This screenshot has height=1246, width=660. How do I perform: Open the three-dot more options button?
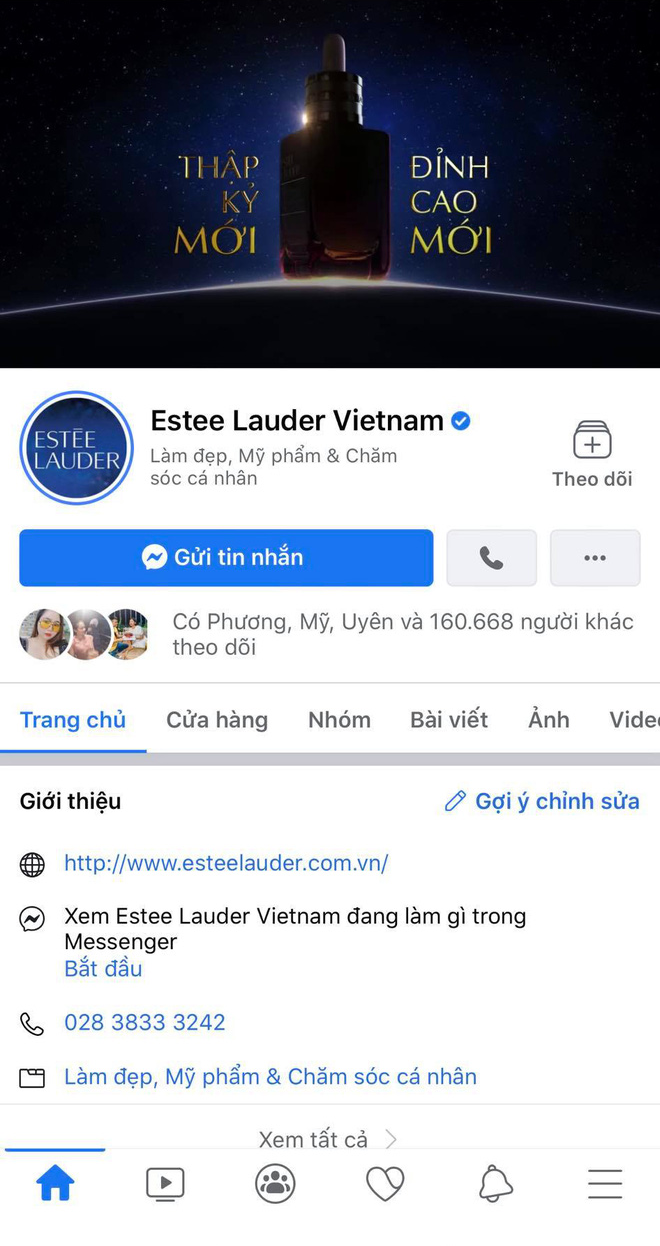[595, 558]
